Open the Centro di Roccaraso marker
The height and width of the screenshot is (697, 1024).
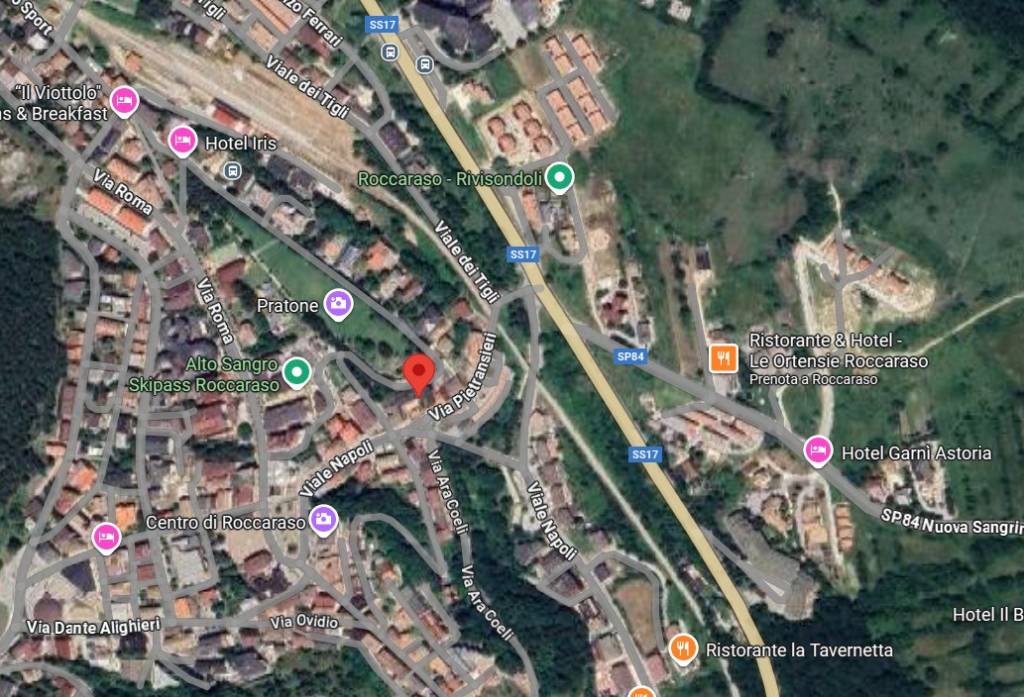coord(322,518)
